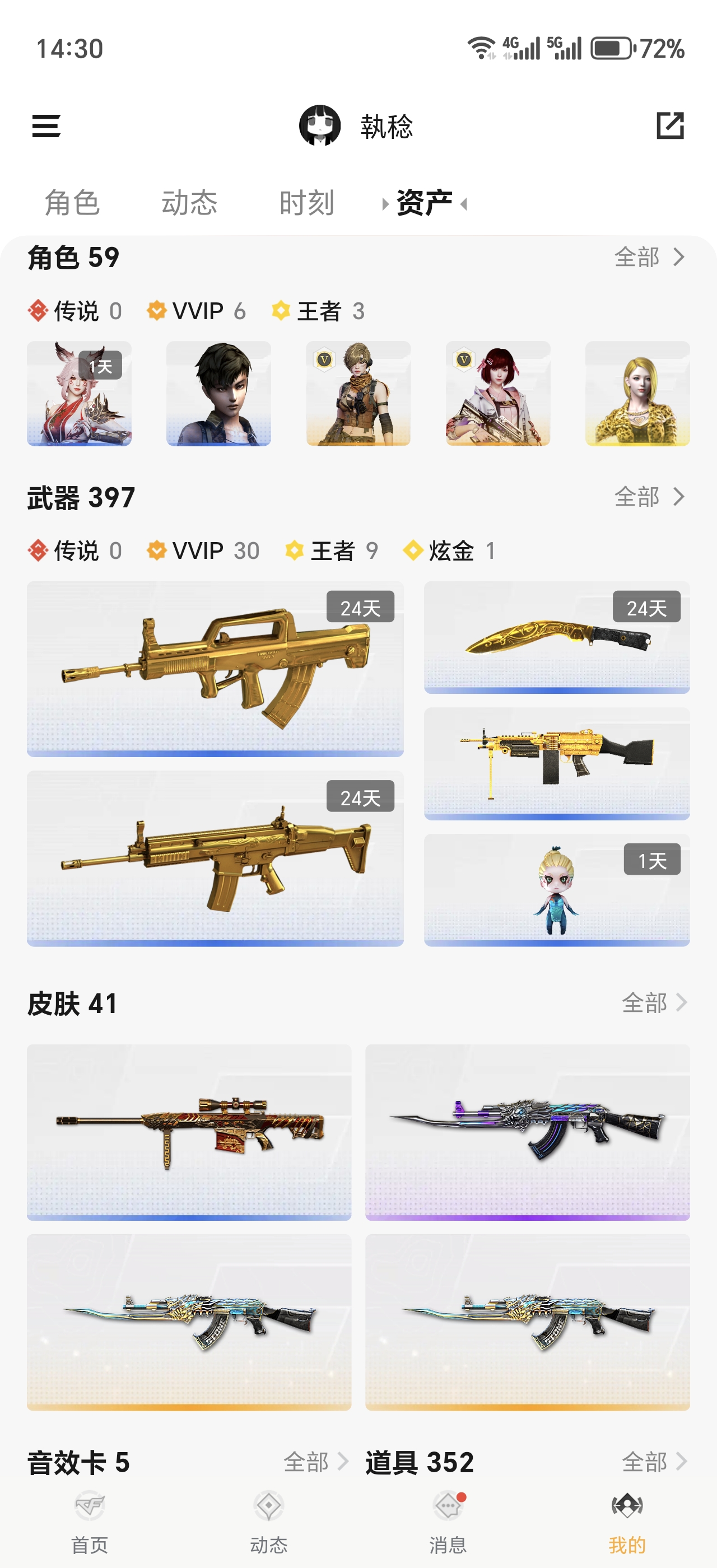Filter weapons by VVIP 30
This screenshot has width=717, height=1568.
click(x=203, y=551)
